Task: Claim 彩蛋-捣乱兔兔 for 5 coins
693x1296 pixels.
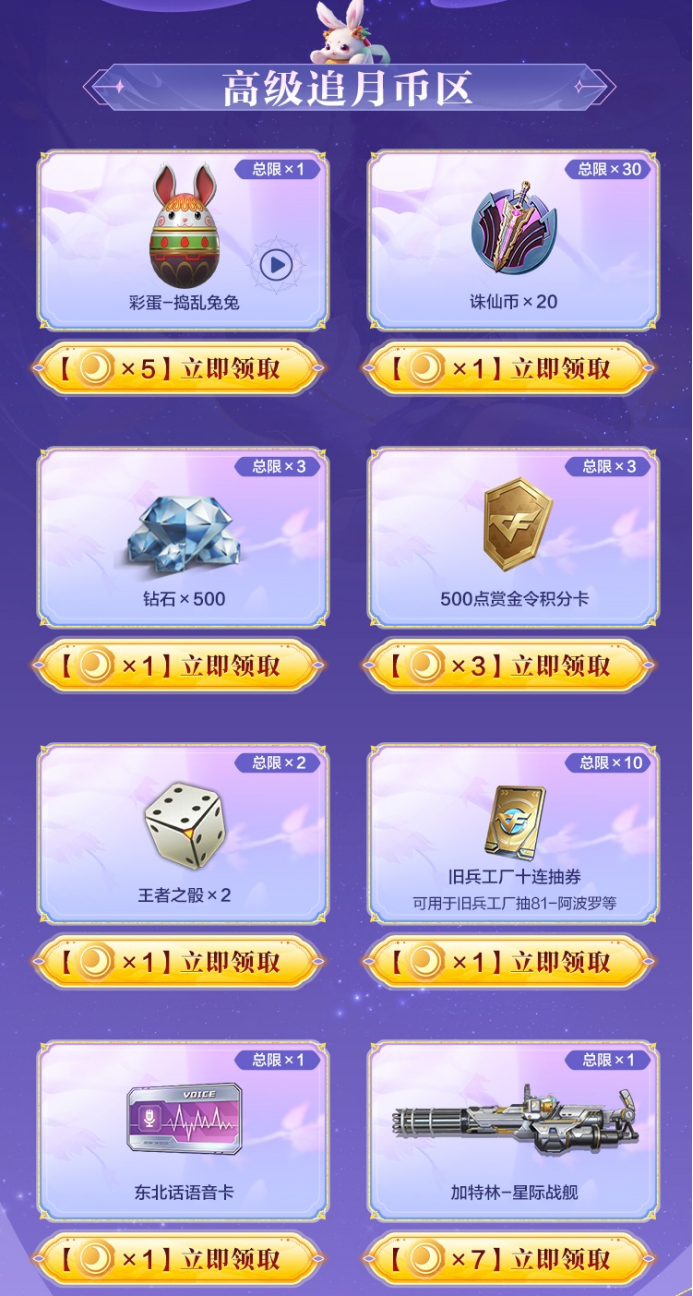Action: click(180, 368)
